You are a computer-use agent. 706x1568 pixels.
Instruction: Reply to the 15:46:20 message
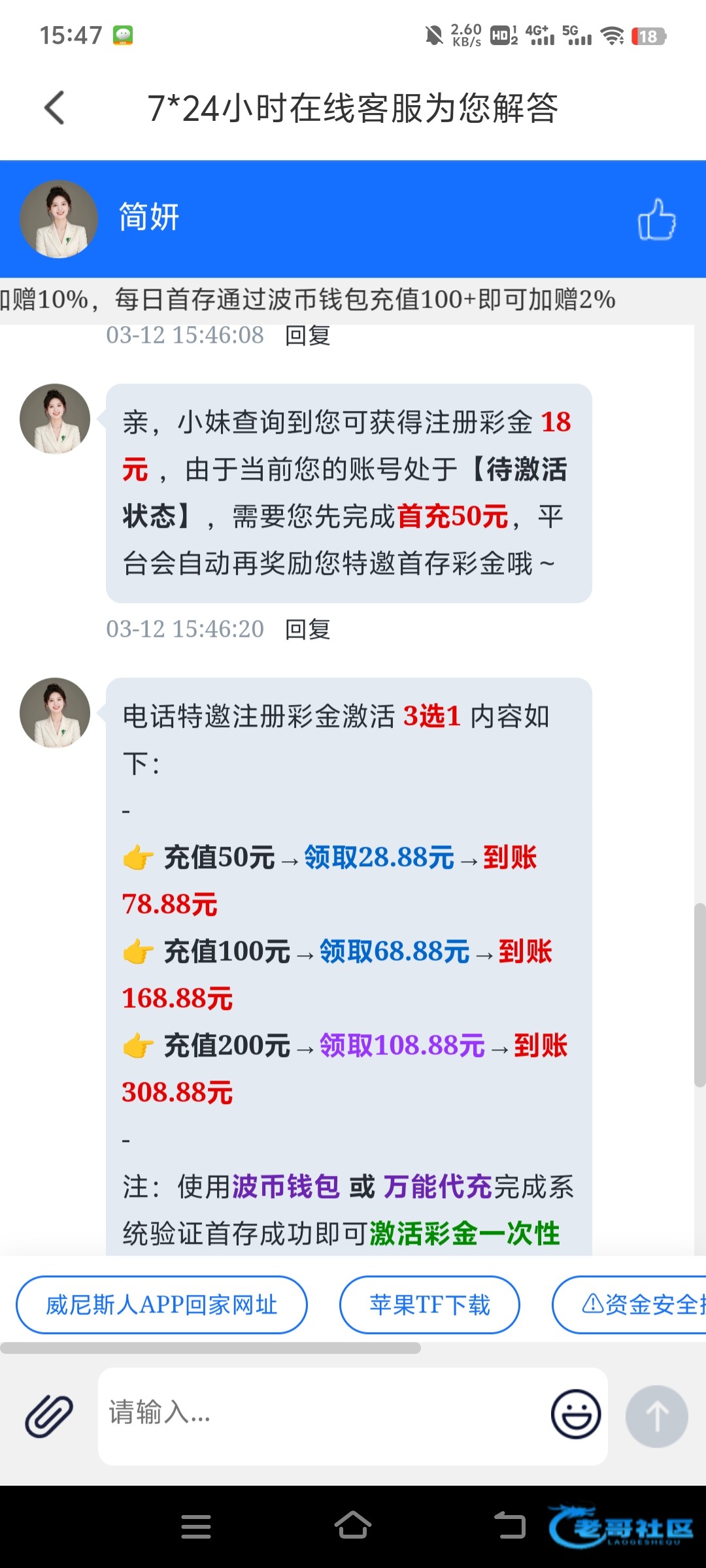(307, 630)
